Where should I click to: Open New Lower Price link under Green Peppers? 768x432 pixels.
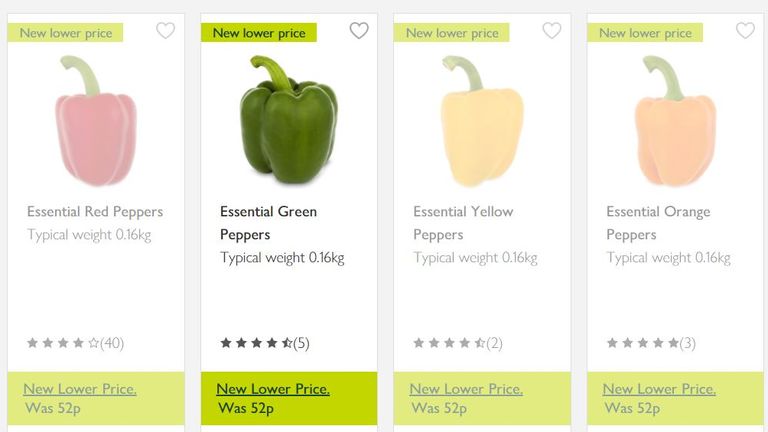coord(273,389)
